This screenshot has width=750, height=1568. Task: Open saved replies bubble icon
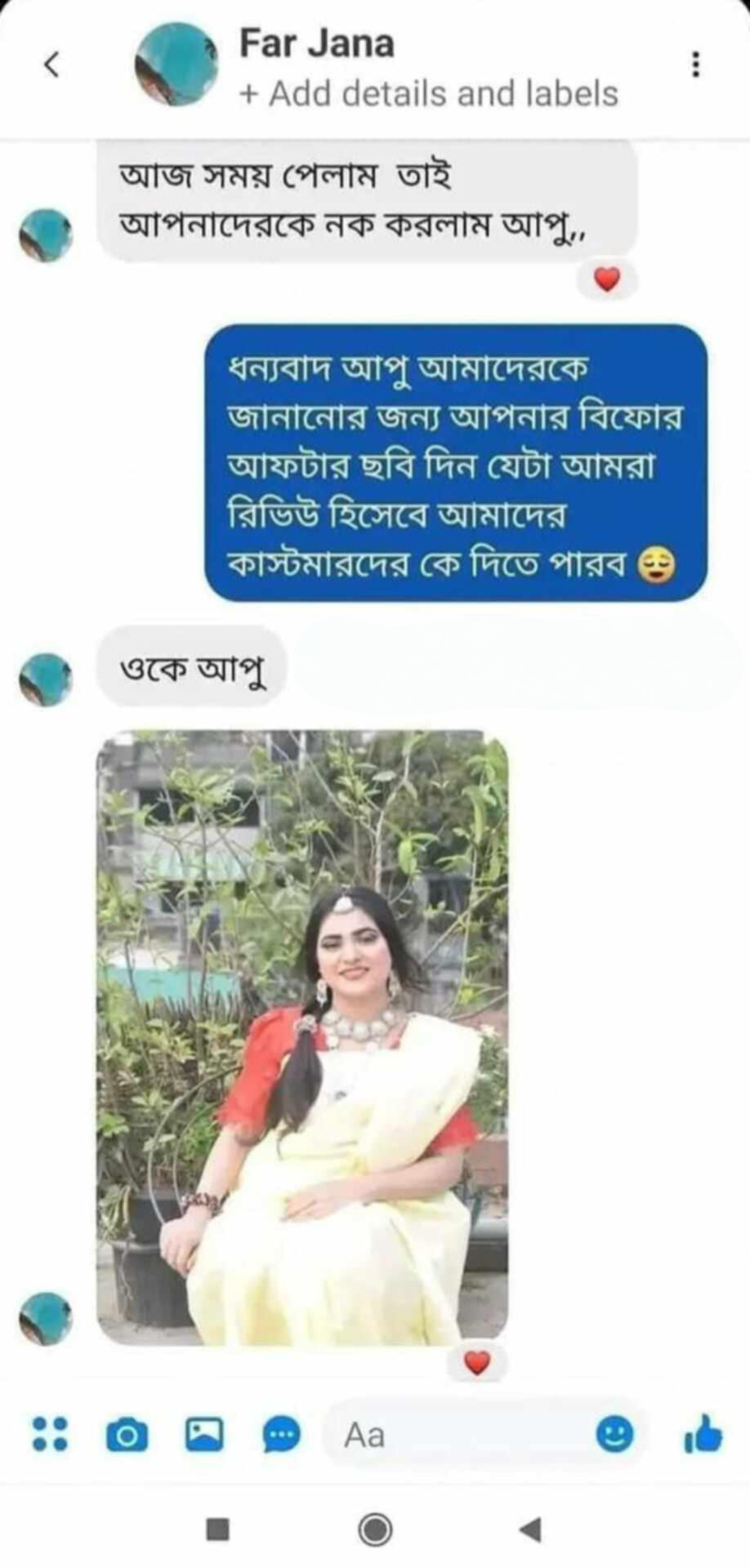281,1434
